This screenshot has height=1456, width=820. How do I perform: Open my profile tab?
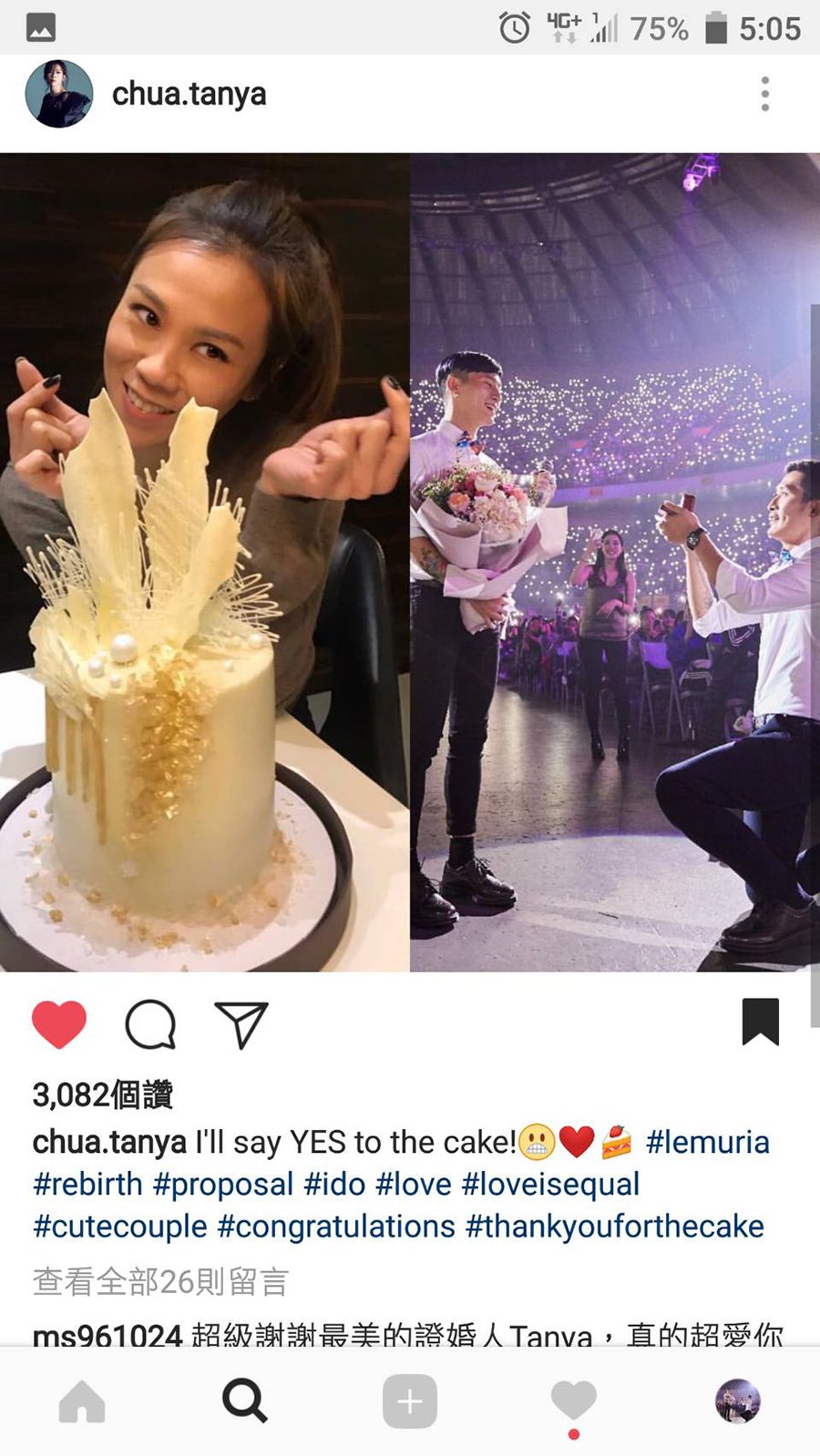[737, 1401]
